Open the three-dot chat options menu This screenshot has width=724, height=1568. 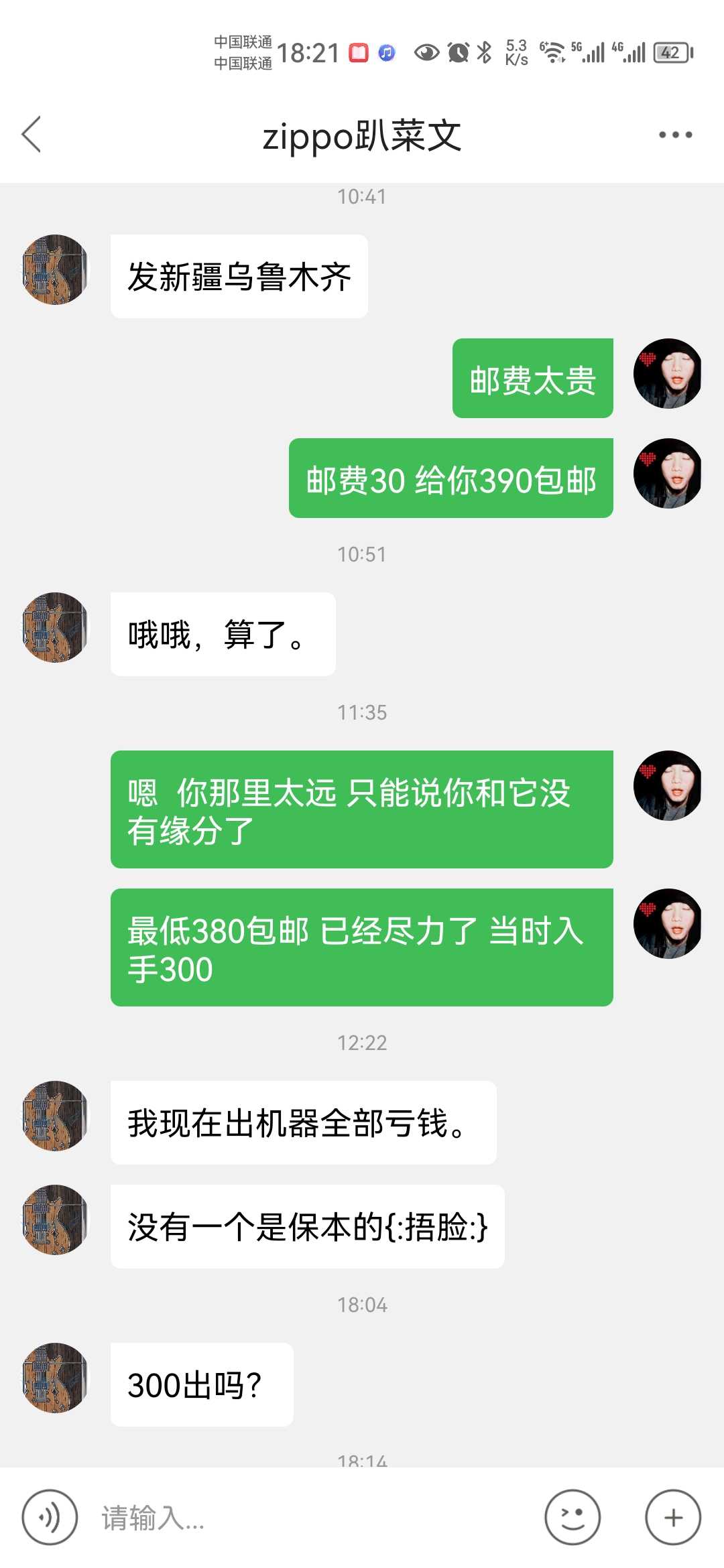(674, 135)
